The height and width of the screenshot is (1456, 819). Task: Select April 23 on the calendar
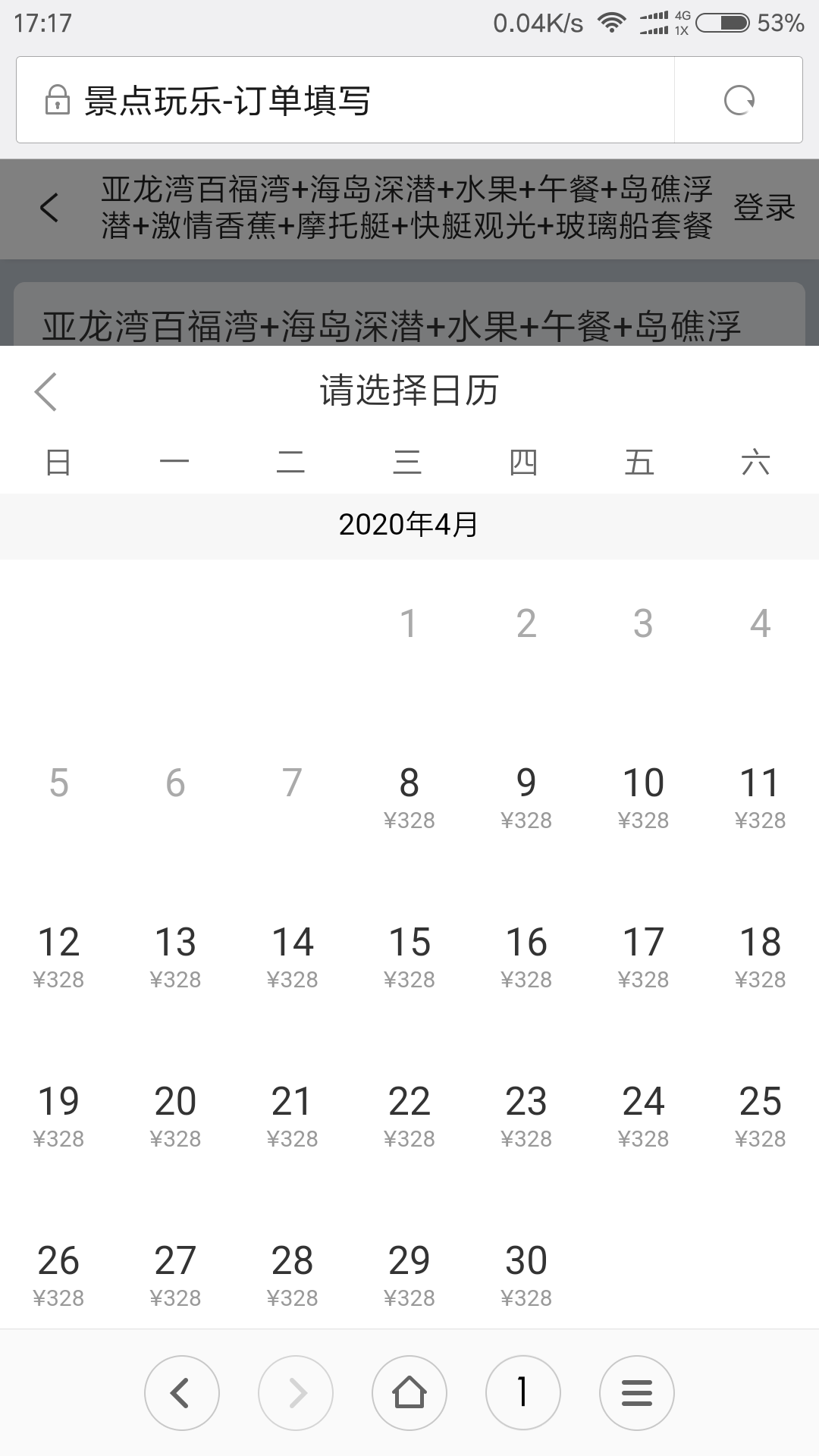[x=526, y=1115]
